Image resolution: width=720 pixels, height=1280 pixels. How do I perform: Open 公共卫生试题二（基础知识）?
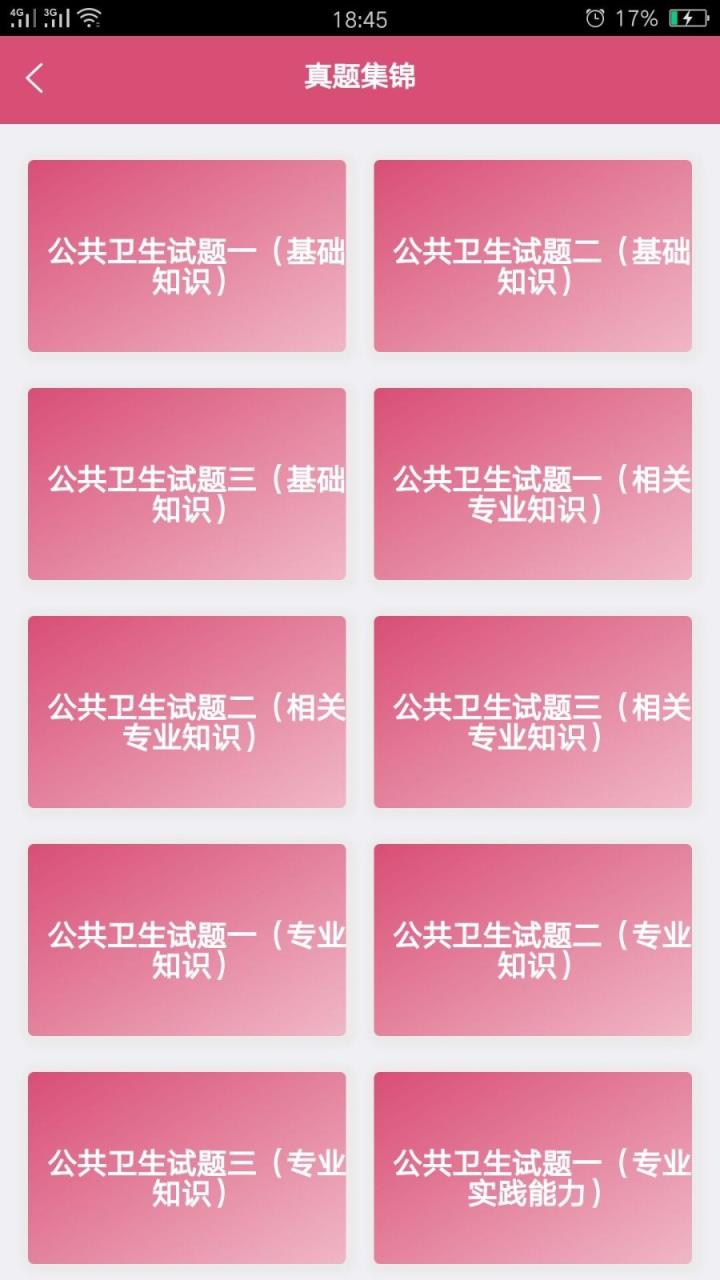pyautogui.click(x=532, y=255)
